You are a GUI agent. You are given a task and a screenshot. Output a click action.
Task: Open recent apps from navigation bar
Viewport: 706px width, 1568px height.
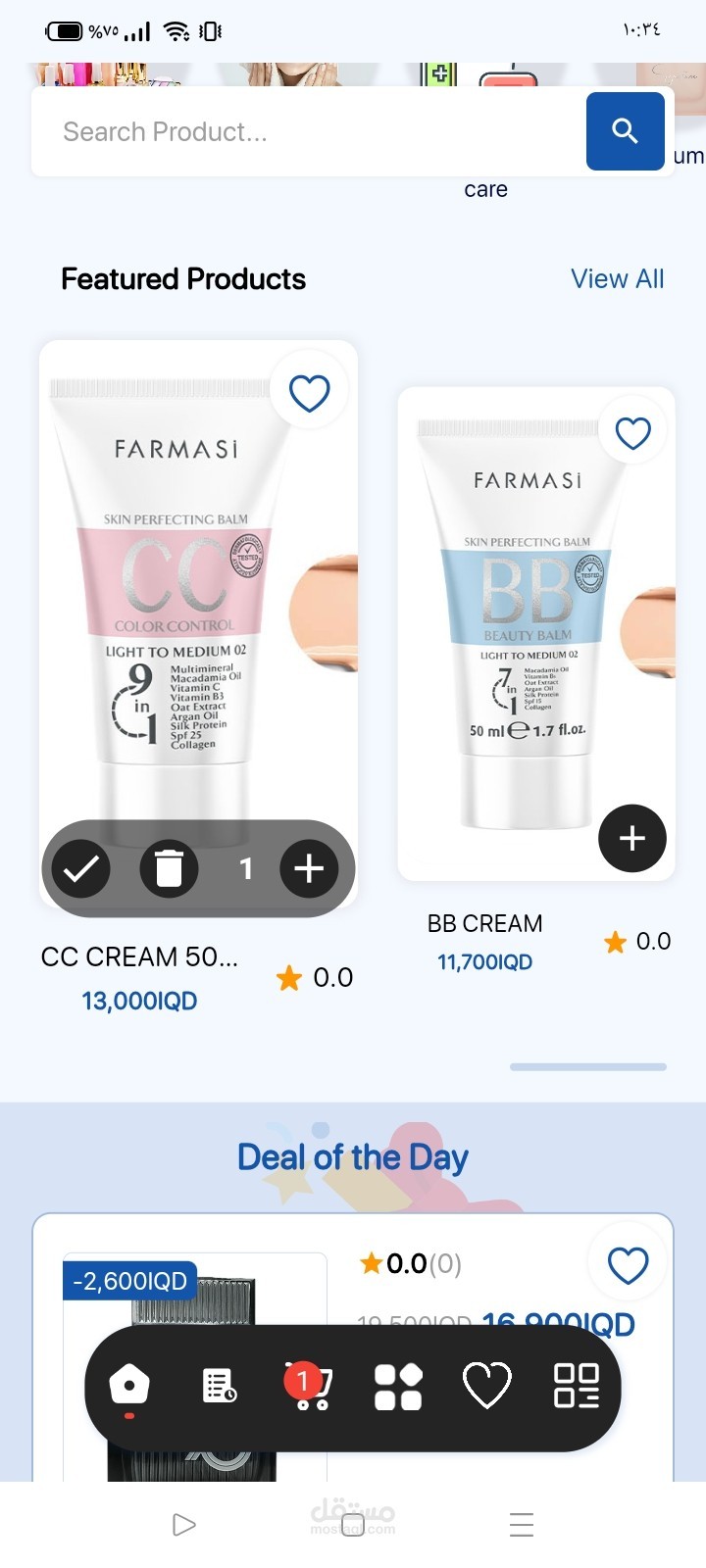tap(522, 1524)
